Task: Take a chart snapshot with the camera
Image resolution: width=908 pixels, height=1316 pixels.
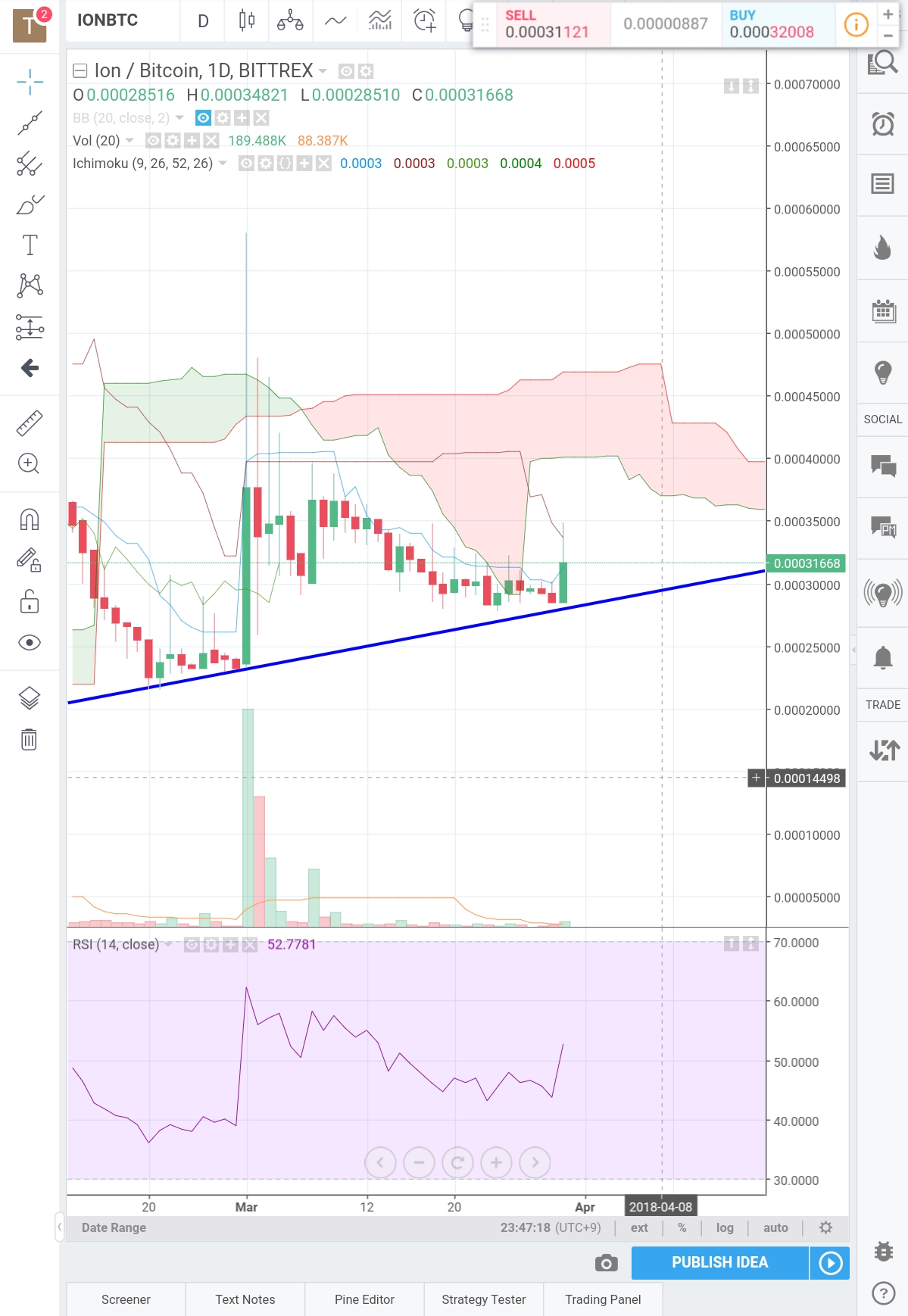Action: 606,1262
